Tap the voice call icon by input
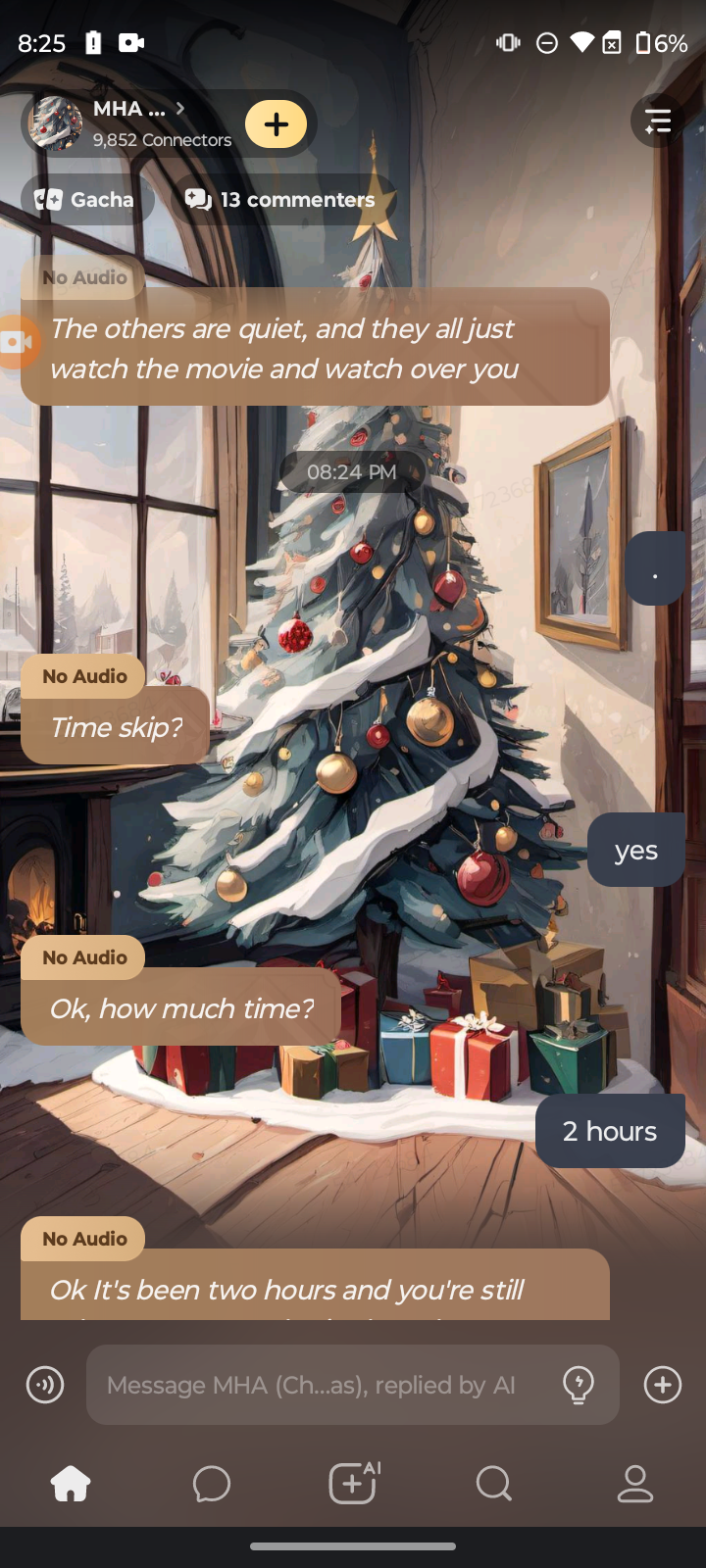Screen dimensions: 706x1568 click(45, 1385)
